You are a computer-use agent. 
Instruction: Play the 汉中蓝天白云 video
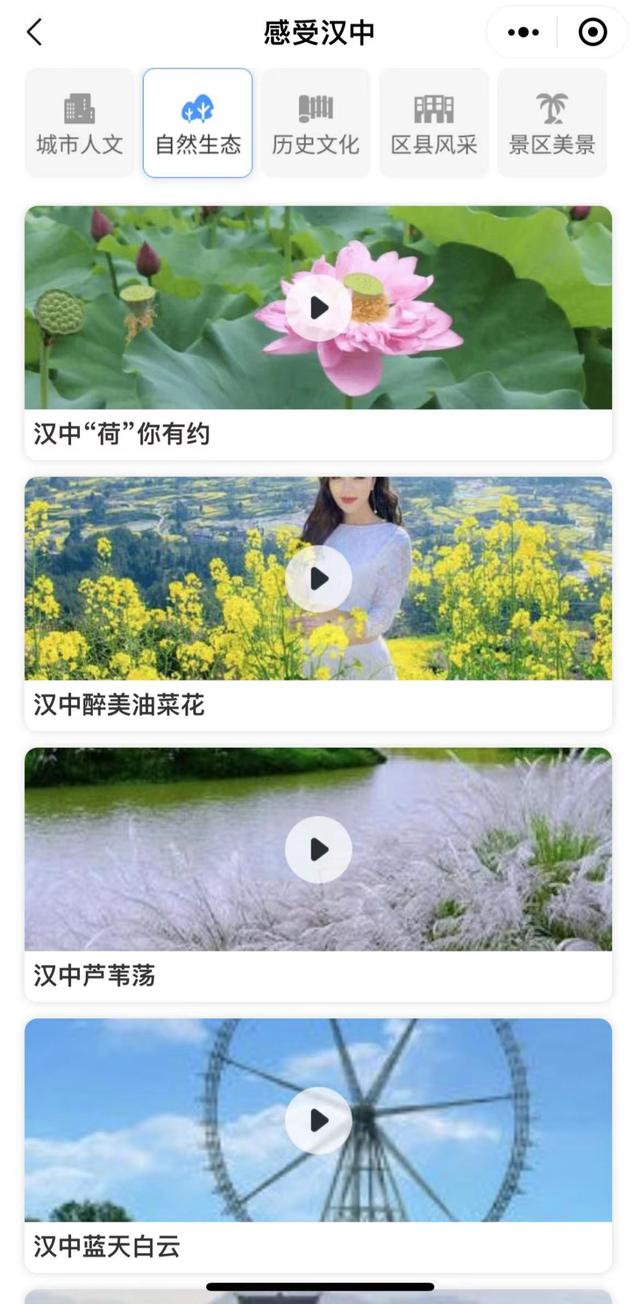point(319,1121)
